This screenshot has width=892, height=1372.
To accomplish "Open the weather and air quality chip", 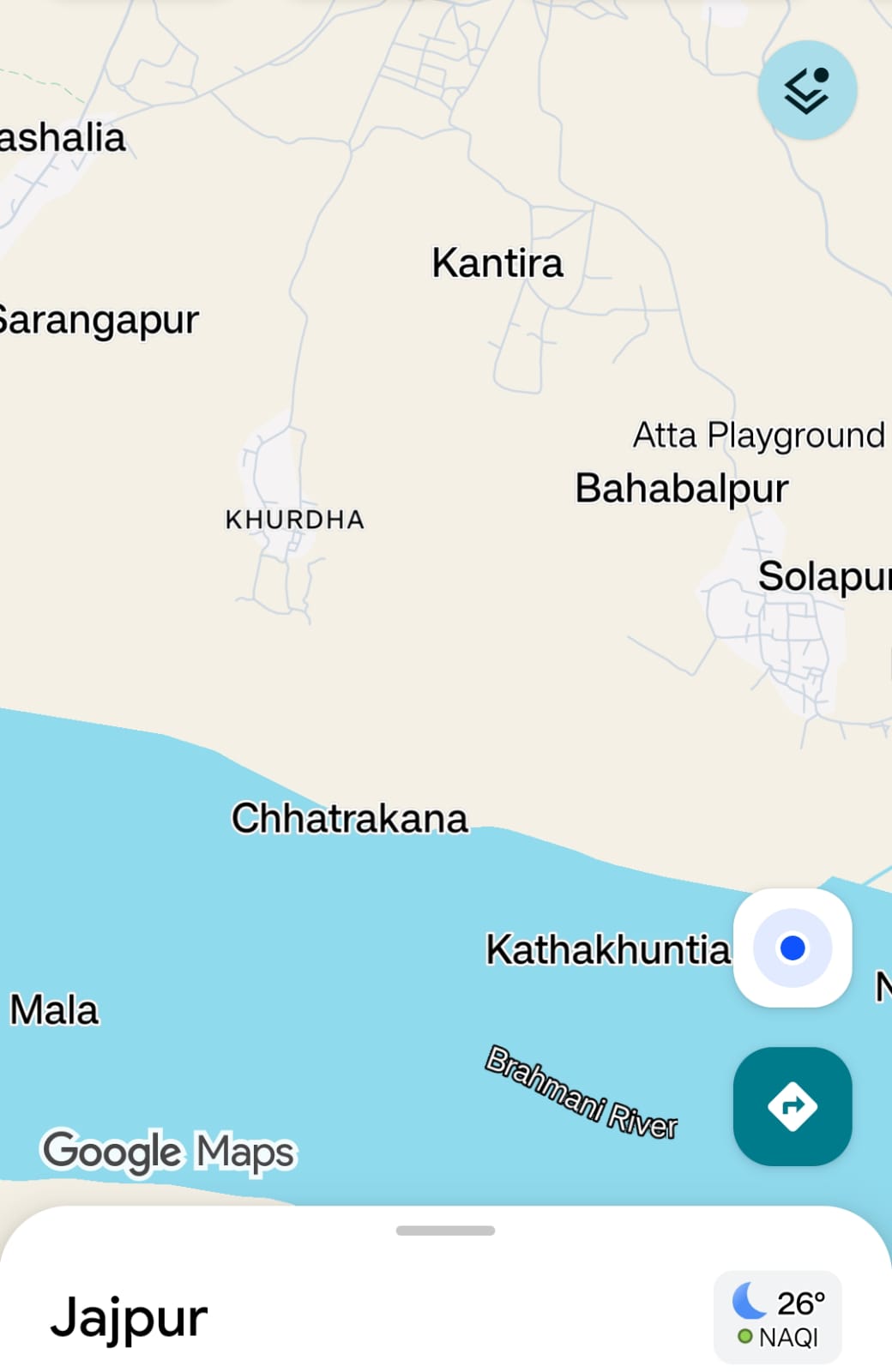I will click(778, 1317).
